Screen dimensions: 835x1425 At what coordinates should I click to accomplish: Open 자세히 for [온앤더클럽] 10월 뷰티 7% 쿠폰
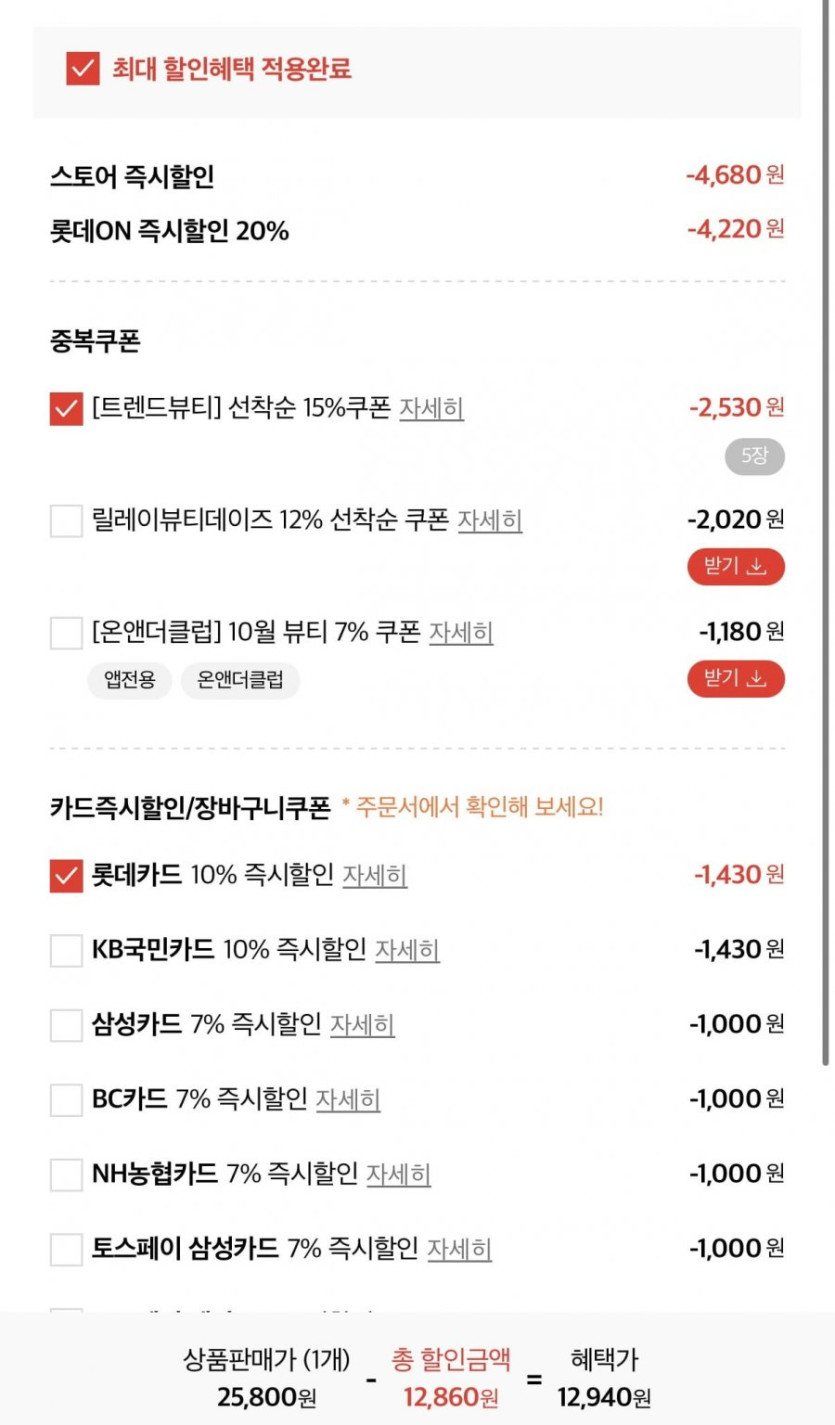point(461,633)
